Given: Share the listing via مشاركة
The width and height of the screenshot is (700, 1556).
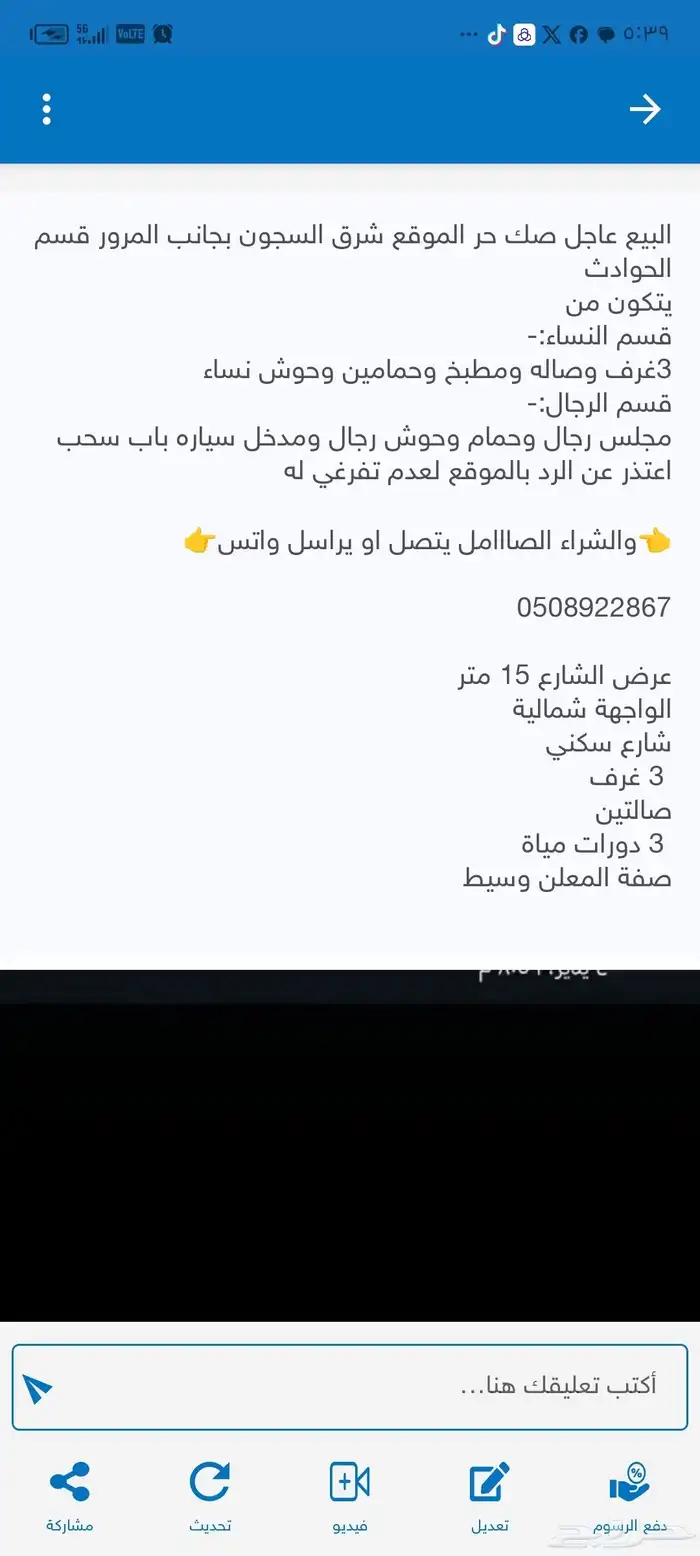Looking at the screenshot, I should pyautogui.click(x=70, y=1495).
